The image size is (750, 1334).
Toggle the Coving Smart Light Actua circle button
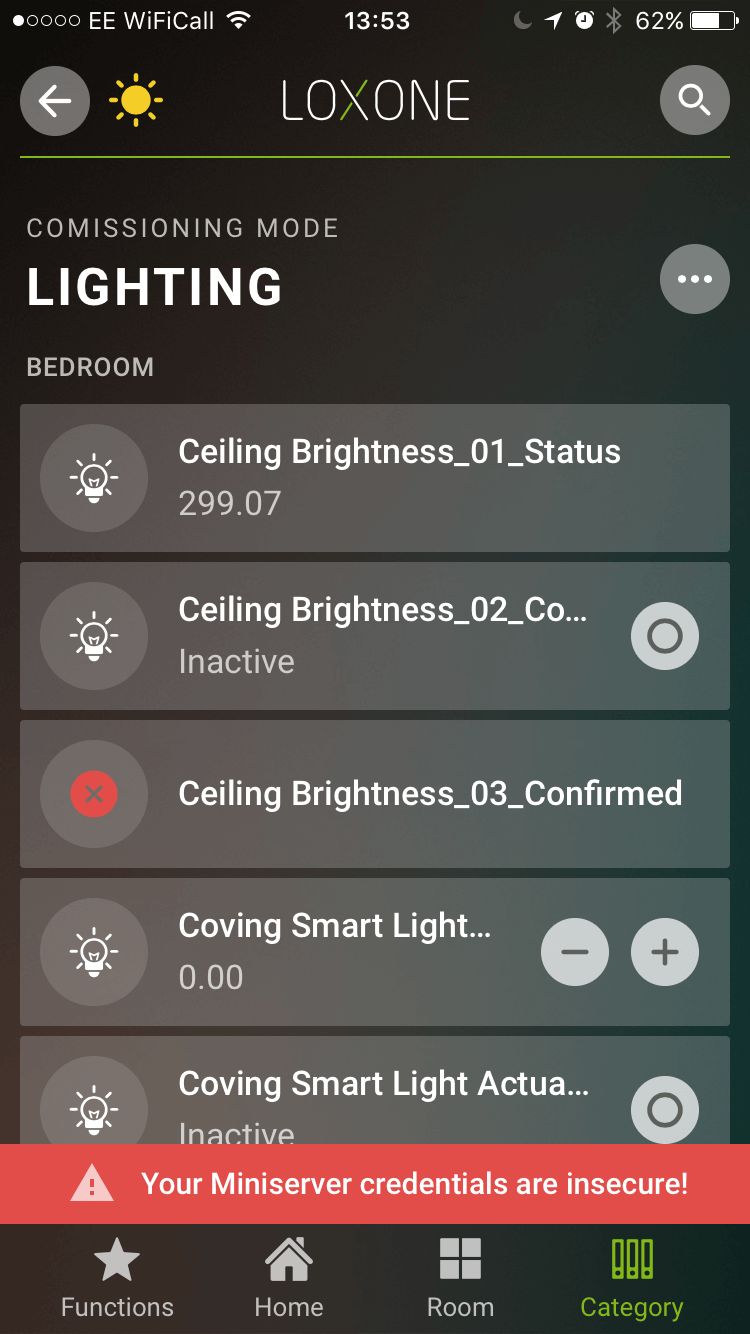(x=664, y=1108)
